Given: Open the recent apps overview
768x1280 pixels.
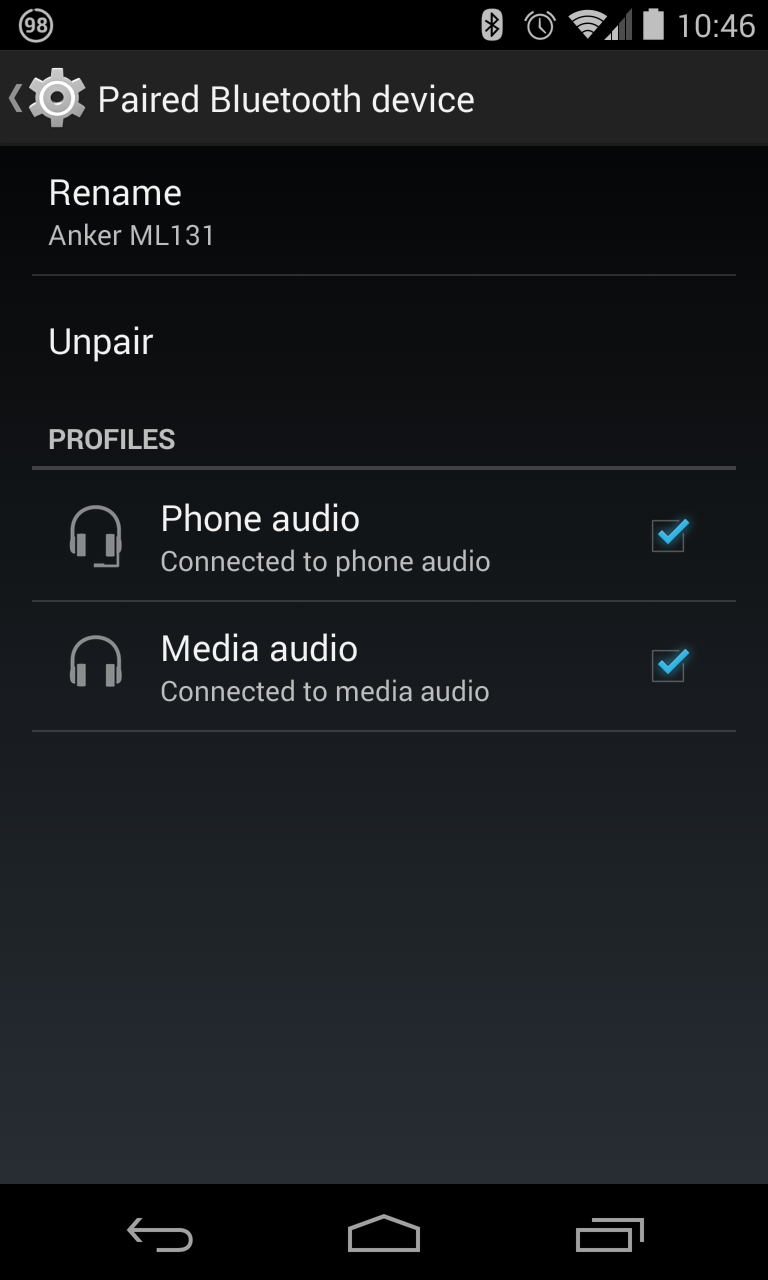Looking at the screenshot, I should click(609, 1234).
